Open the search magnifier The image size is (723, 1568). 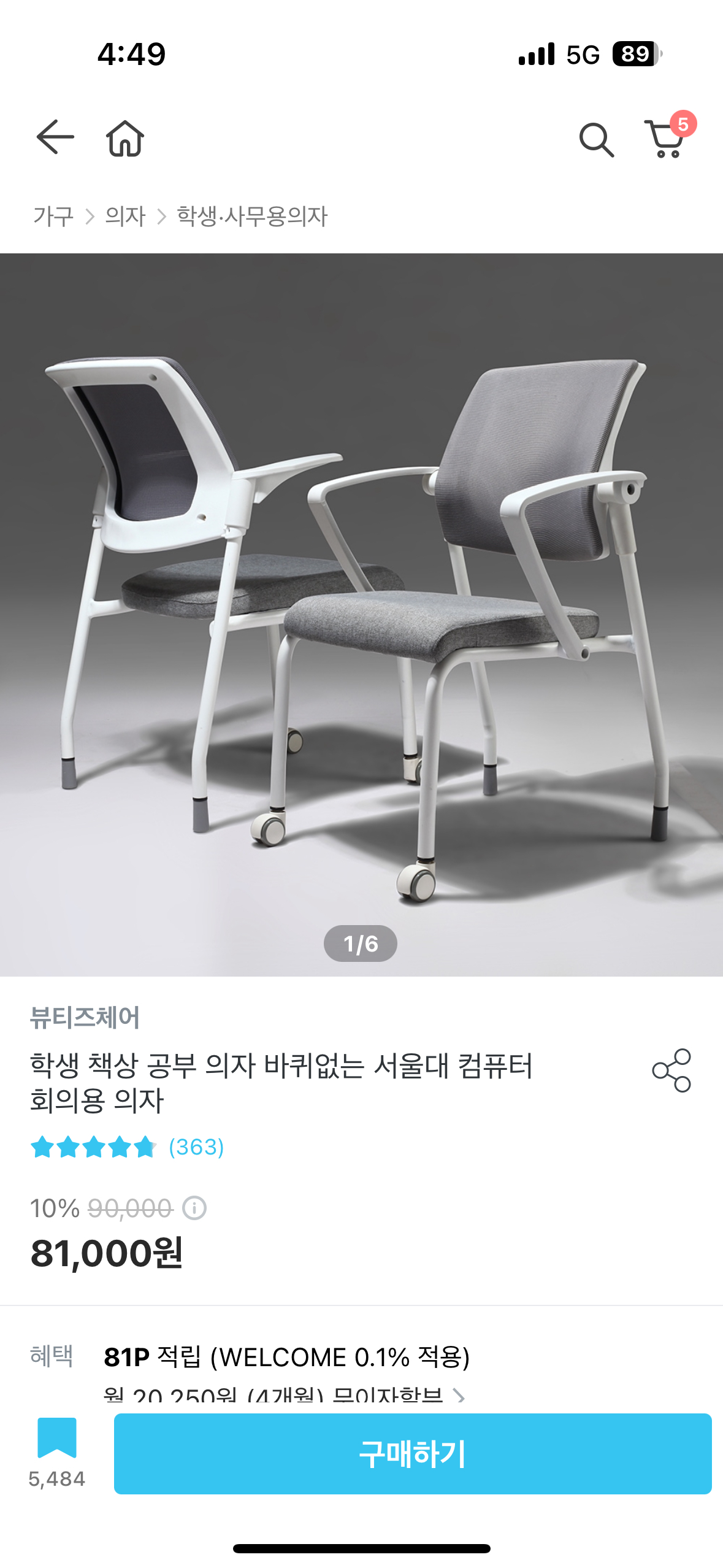[596, 140]
